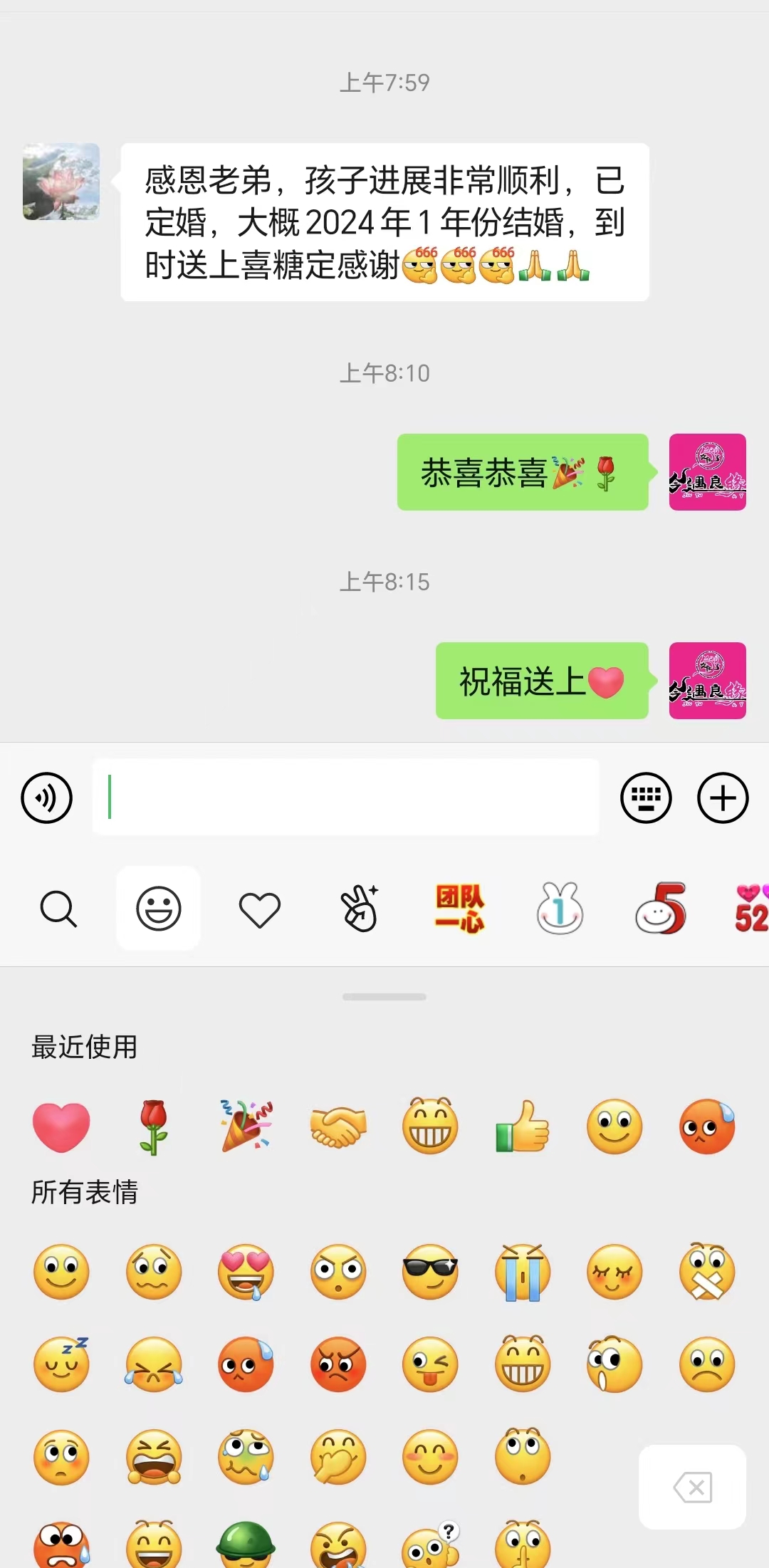Insert the heart-eyes emoji
The image size is (769, 1568).
pos(246,1272)
